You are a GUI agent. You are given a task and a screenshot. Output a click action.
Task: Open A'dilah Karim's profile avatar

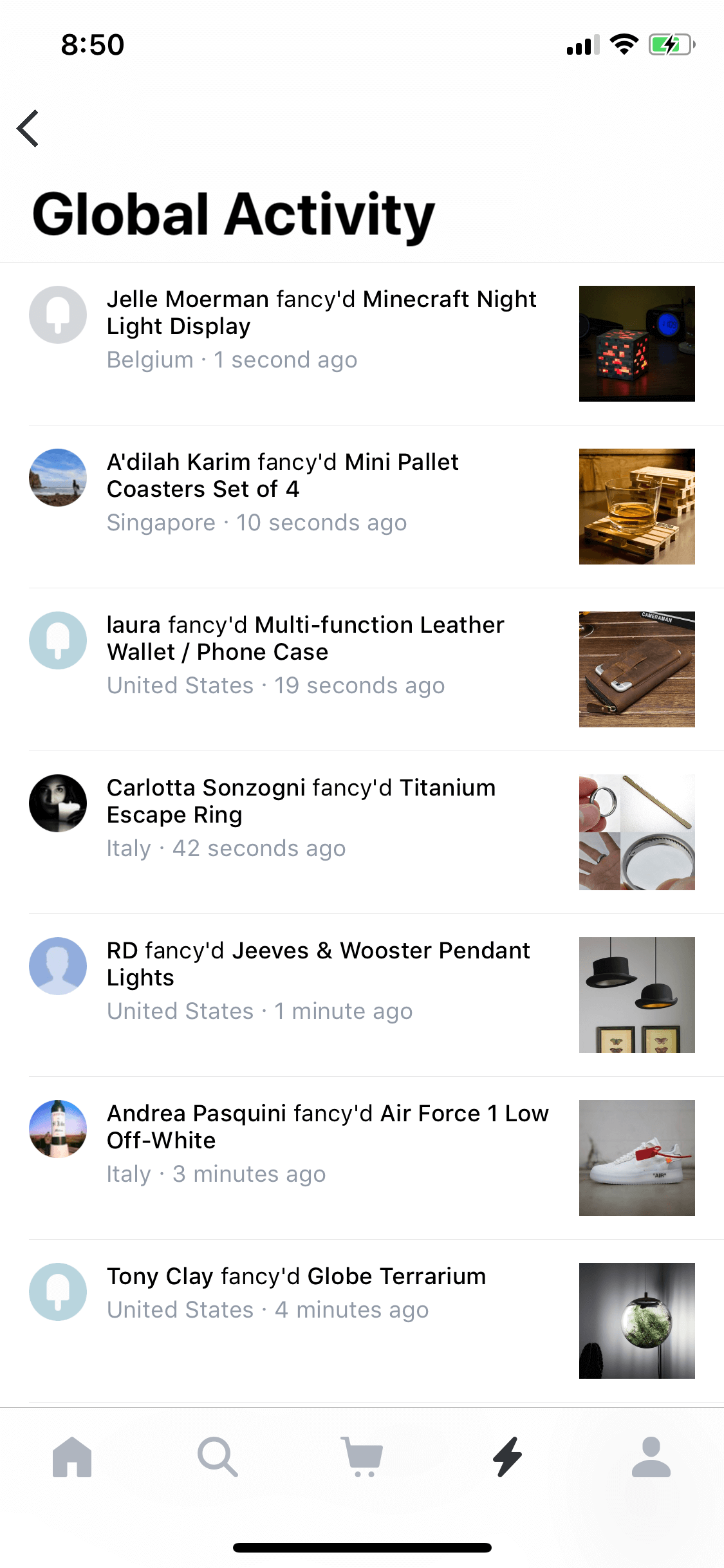pyautogui.click(x=58, y=478)
